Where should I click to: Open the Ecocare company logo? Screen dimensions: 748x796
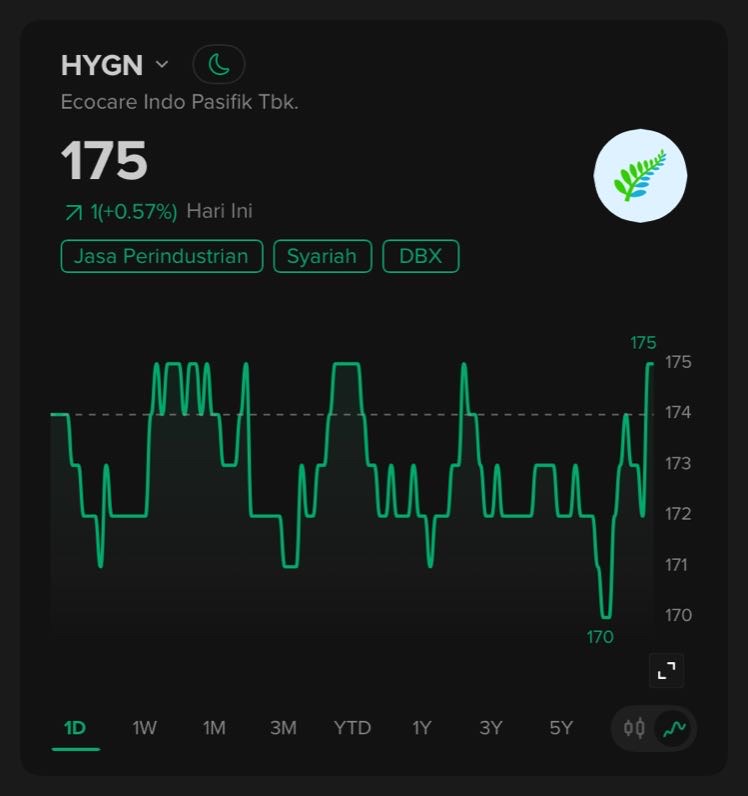click(x=640, y=176)
